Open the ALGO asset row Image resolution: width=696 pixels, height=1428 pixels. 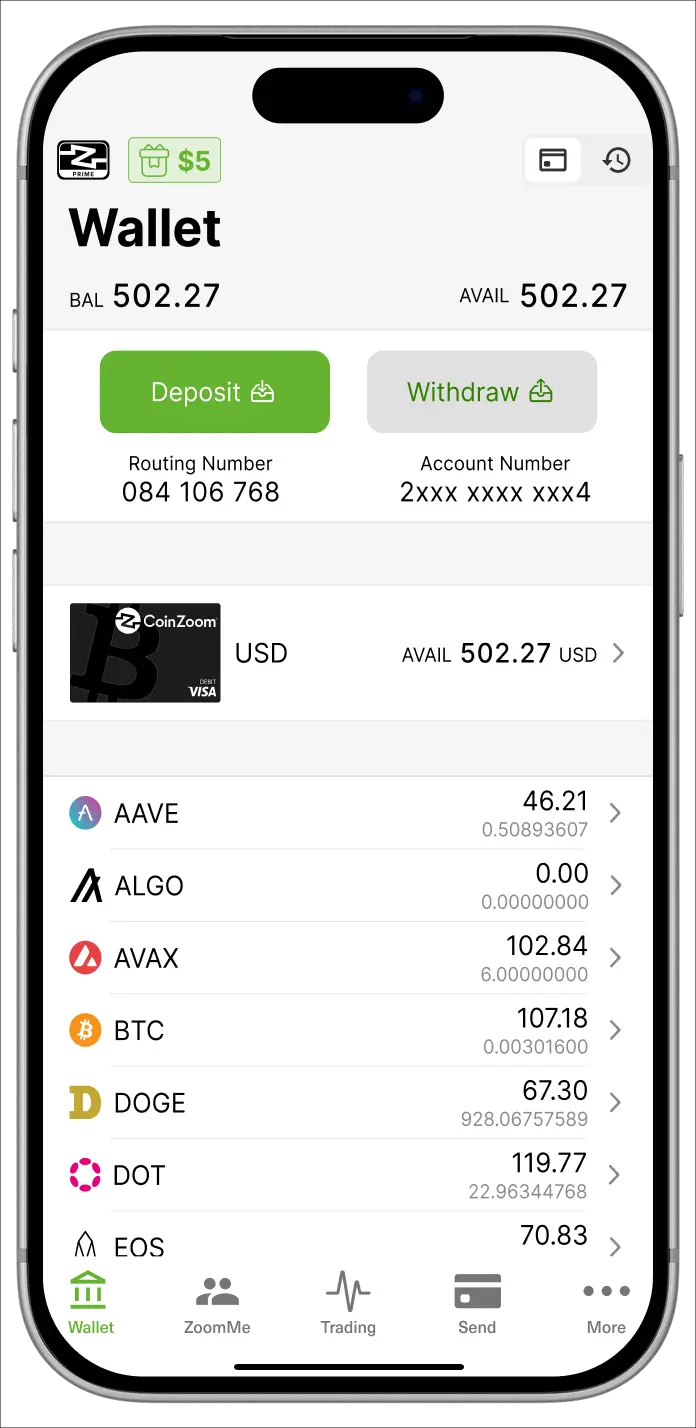(347, 886)
